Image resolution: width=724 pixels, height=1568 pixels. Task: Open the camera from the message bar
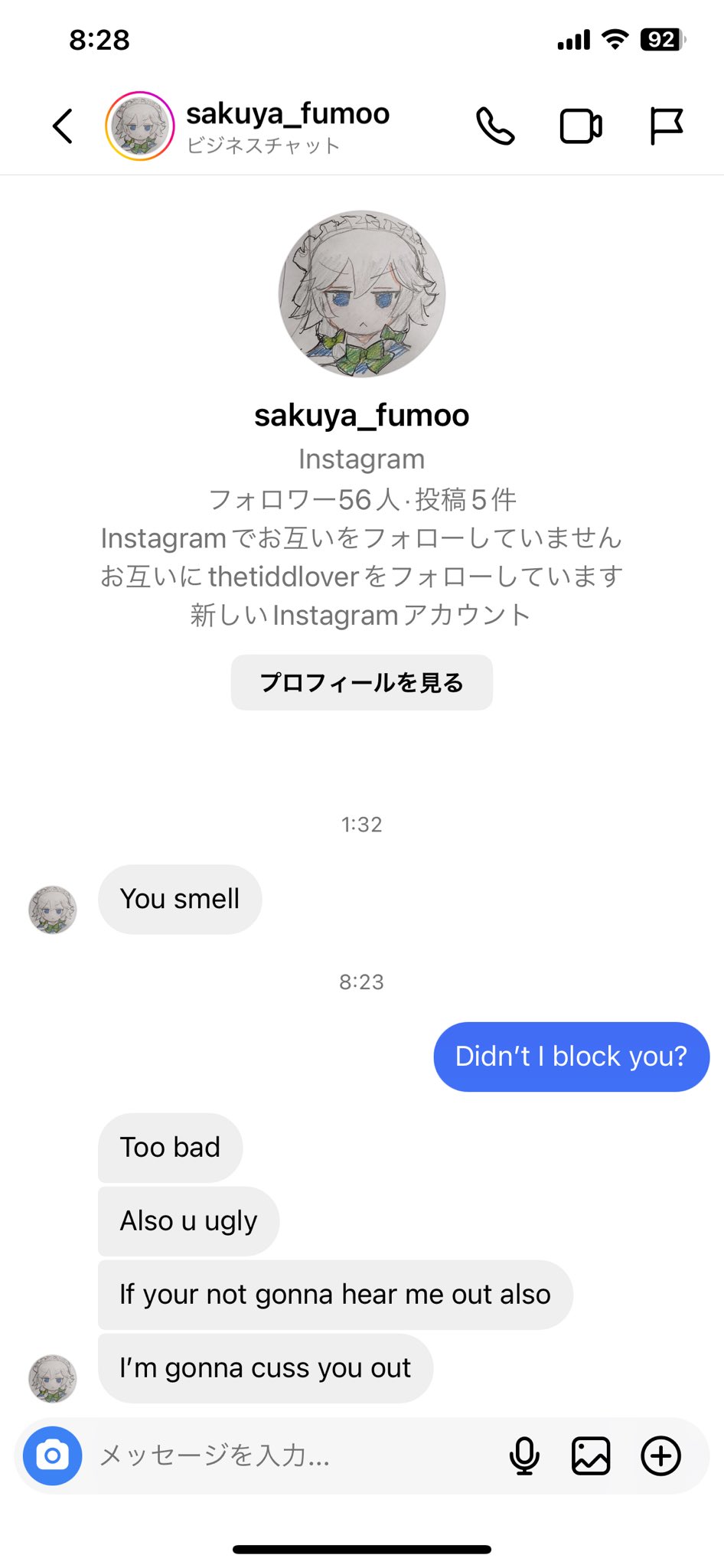tap(52, 1455)
